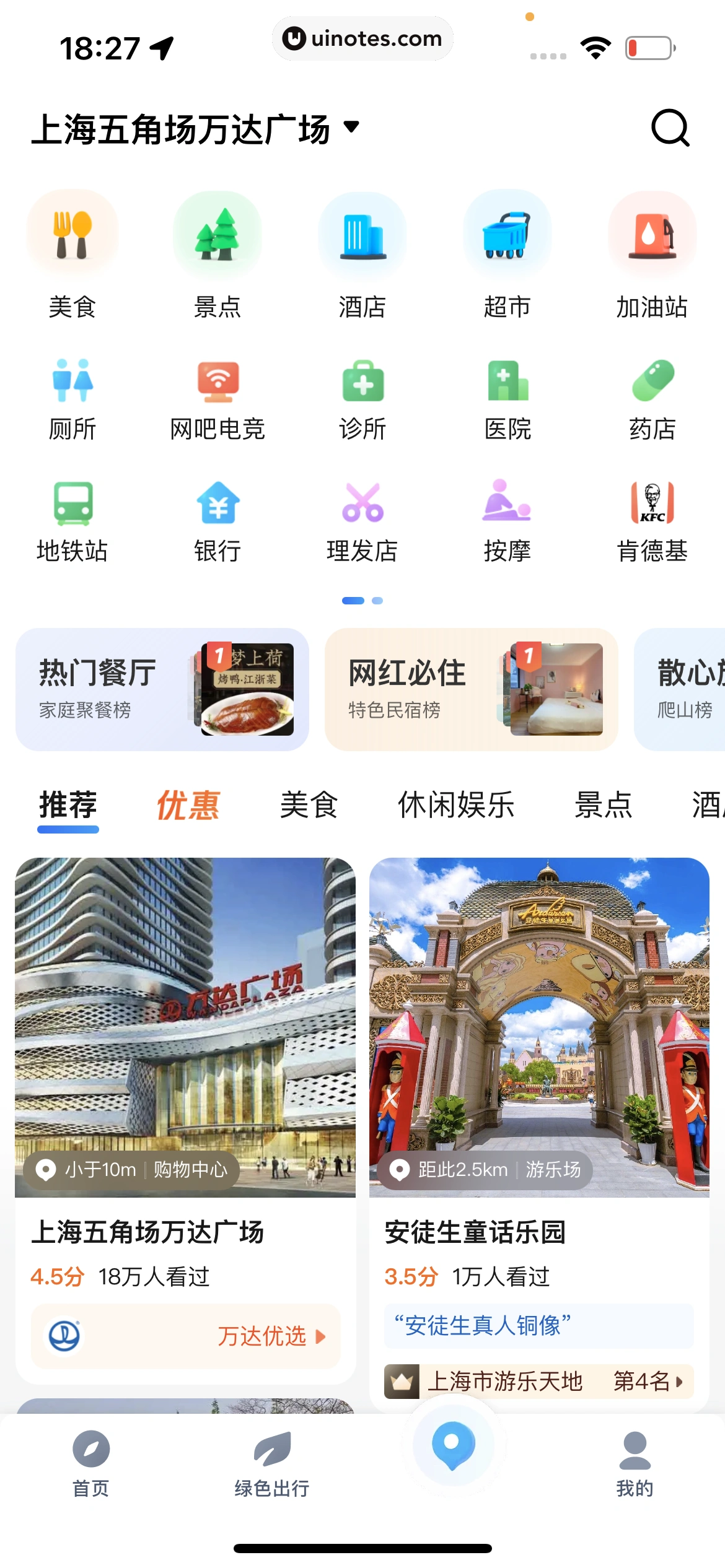
Task: Tap the 肯德基 shortcut
Action: (652, 521)
